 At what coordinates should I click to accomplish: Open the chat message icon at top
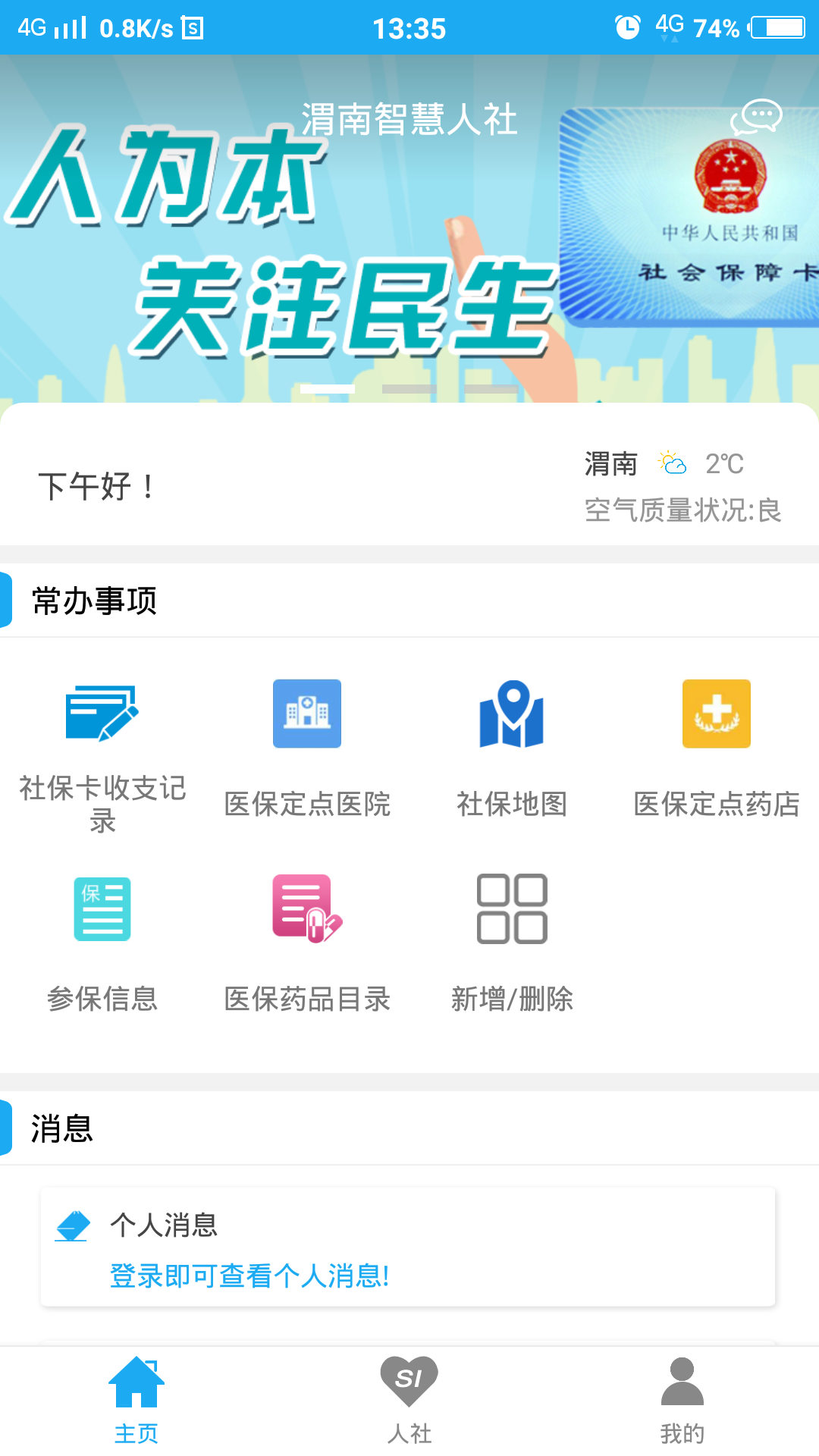755,118
